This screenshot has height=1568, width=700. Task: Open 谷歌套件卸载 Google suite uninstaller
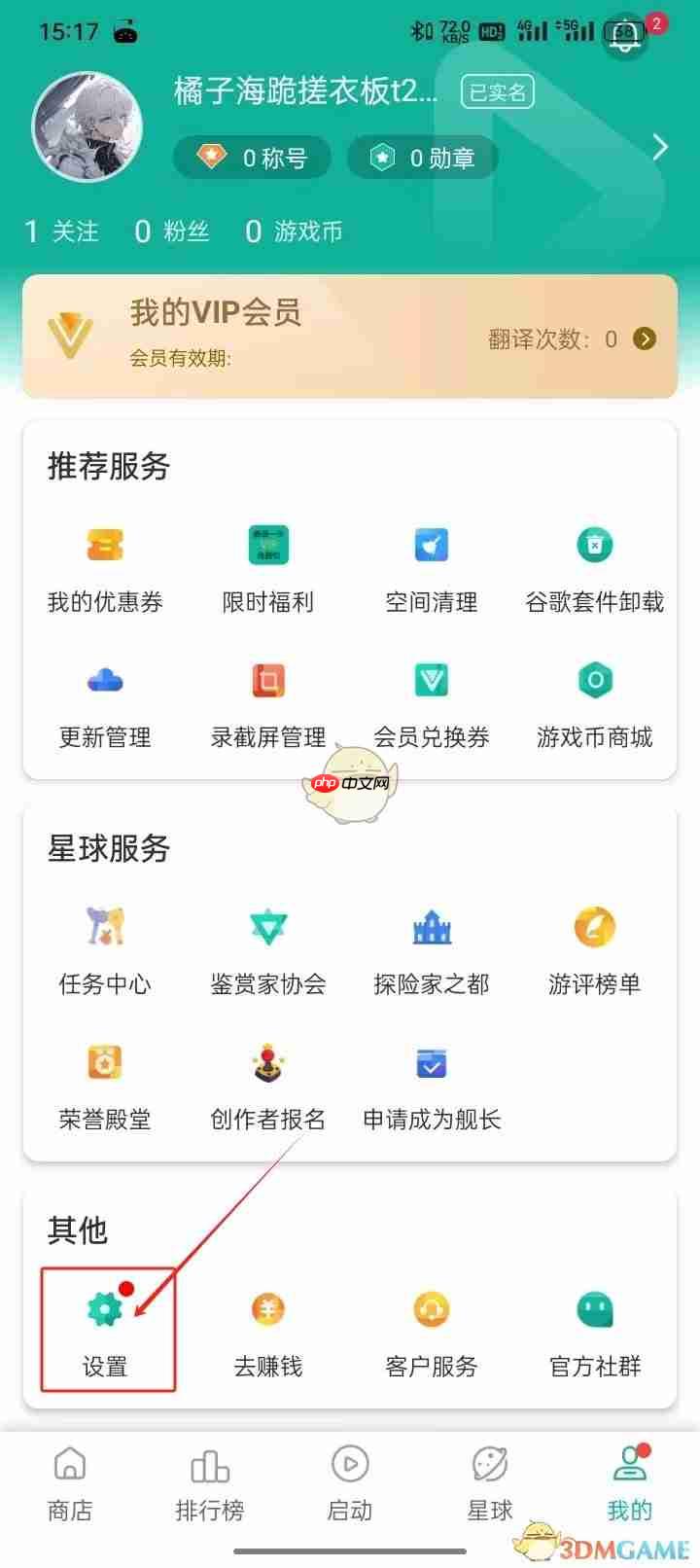tap(594, 567)
